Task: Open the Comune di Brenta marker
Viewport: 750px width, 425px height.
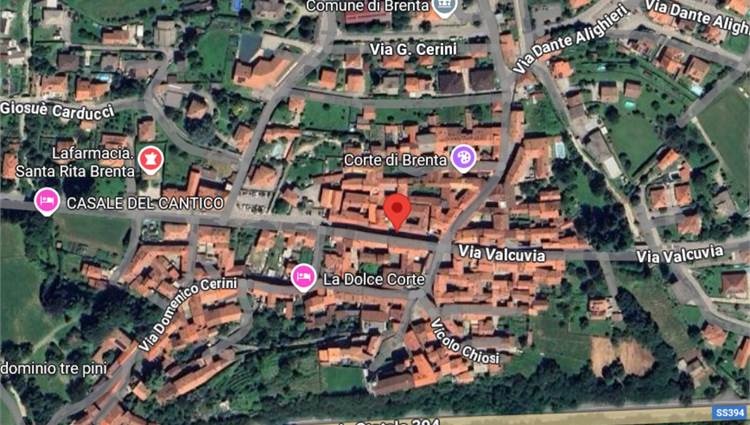Action: coord(446,9)
